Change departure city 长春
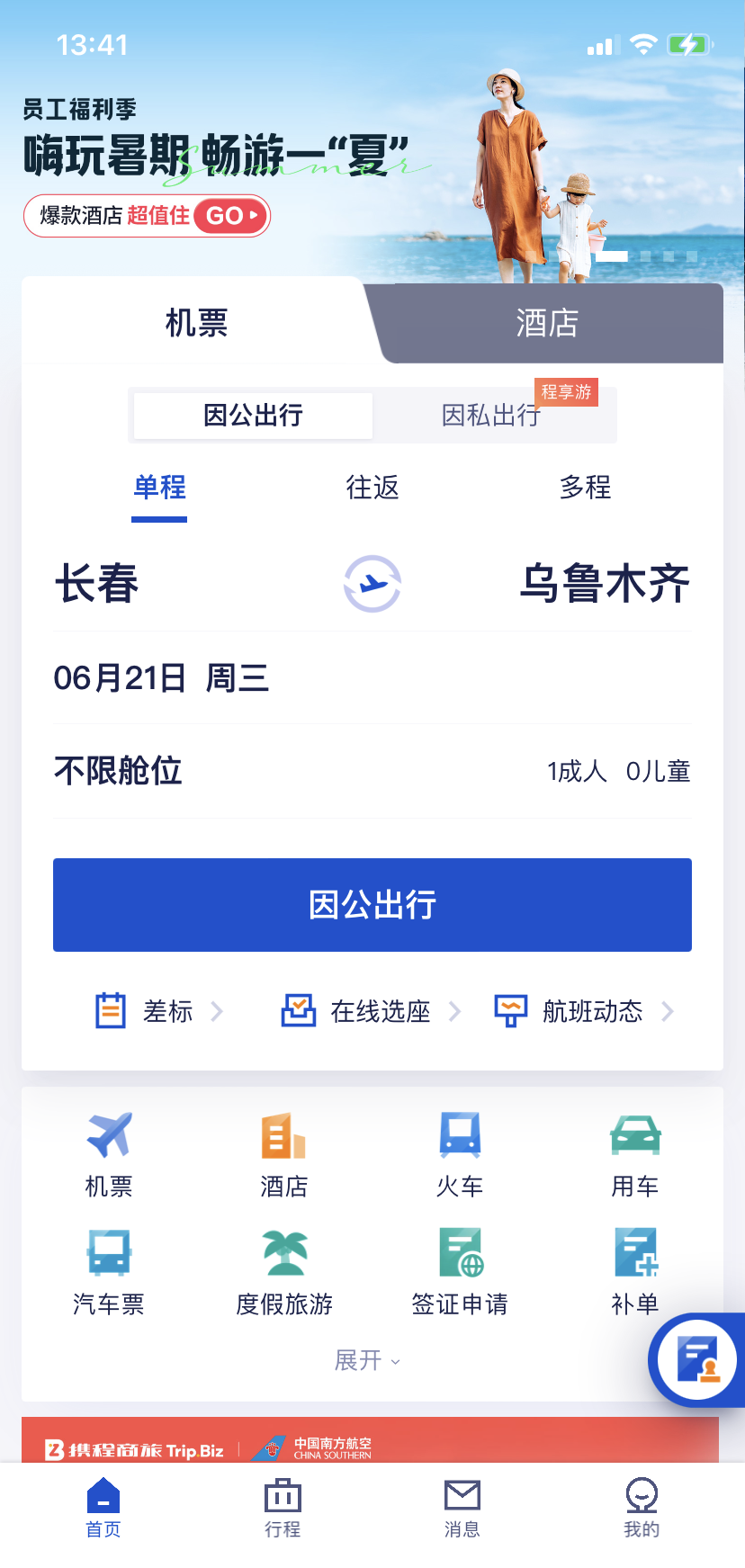This screenshot has width=745, height=1568. 97,584
